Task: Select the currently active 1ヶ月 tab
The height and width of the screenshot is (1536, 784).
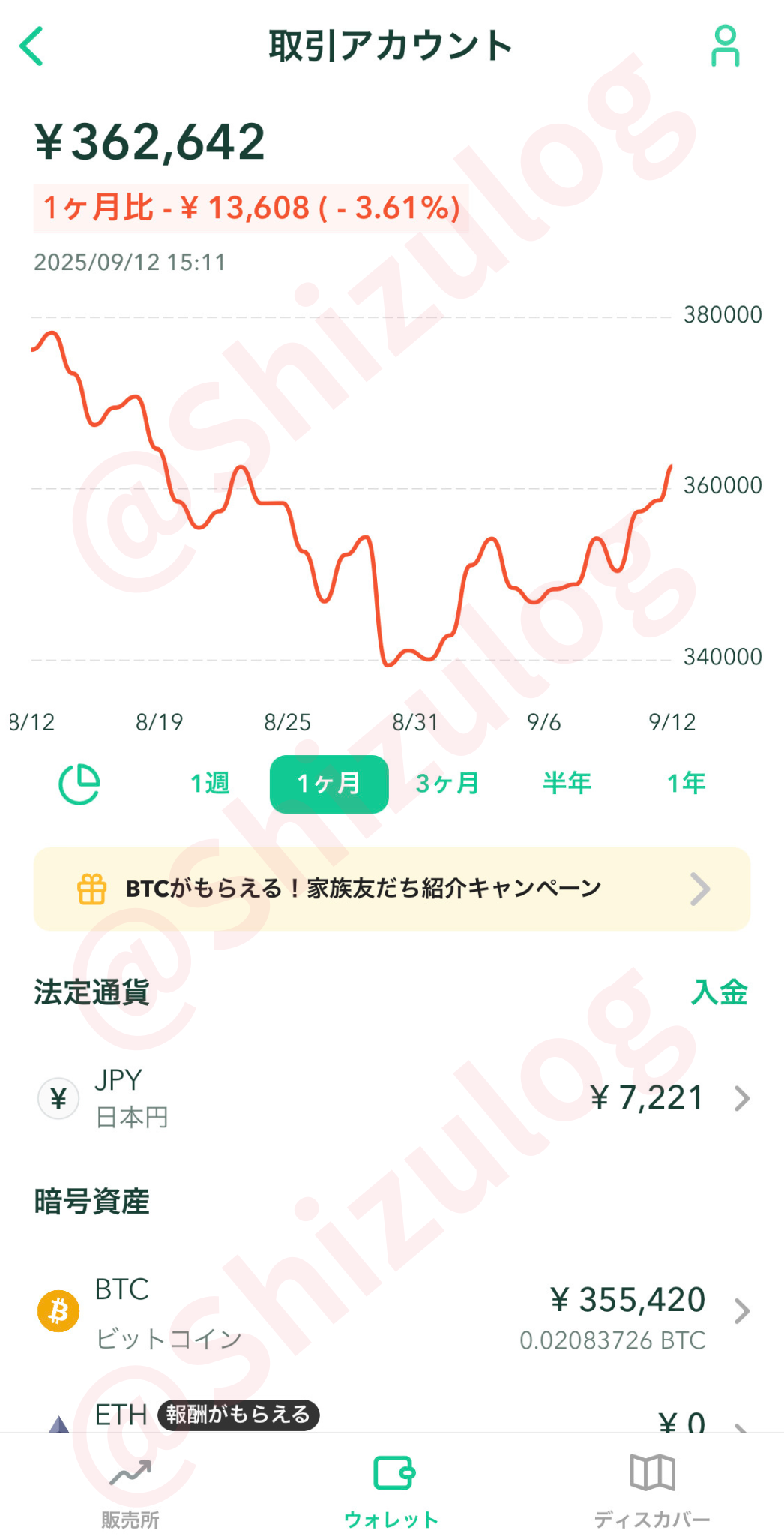Action: 328,783
